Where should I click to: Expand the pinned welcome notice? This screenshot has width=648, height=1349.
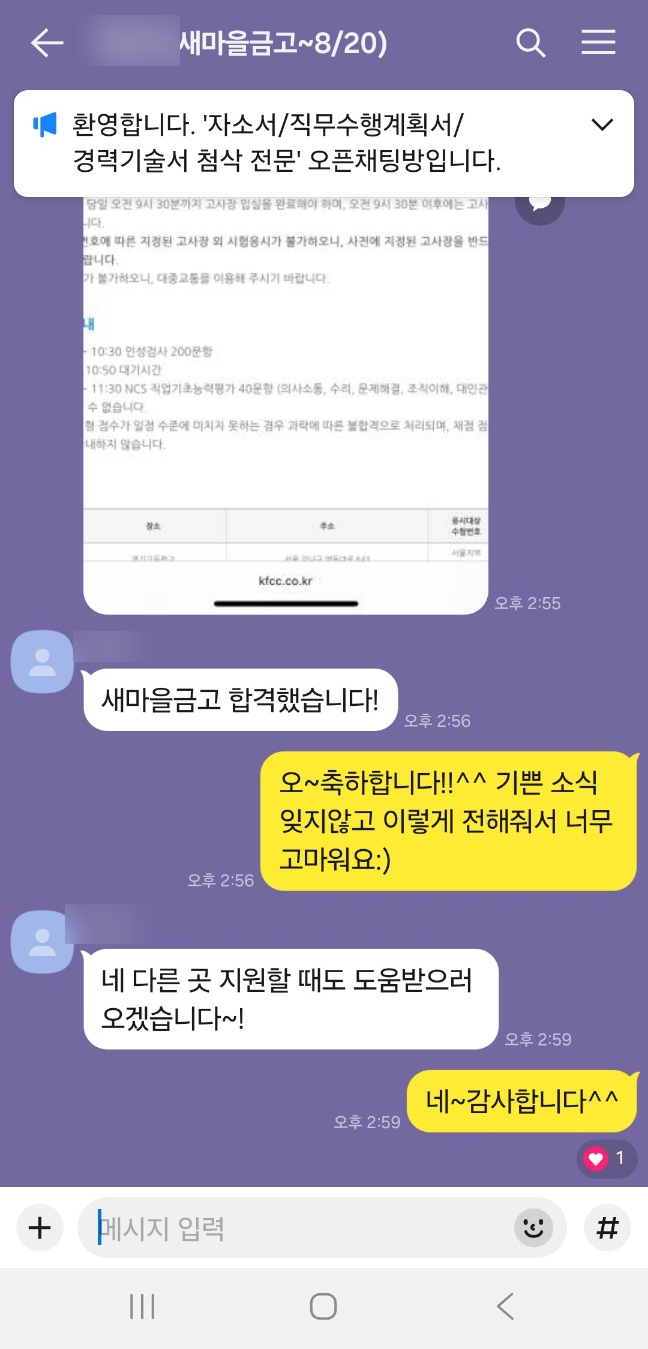(602, 125)
